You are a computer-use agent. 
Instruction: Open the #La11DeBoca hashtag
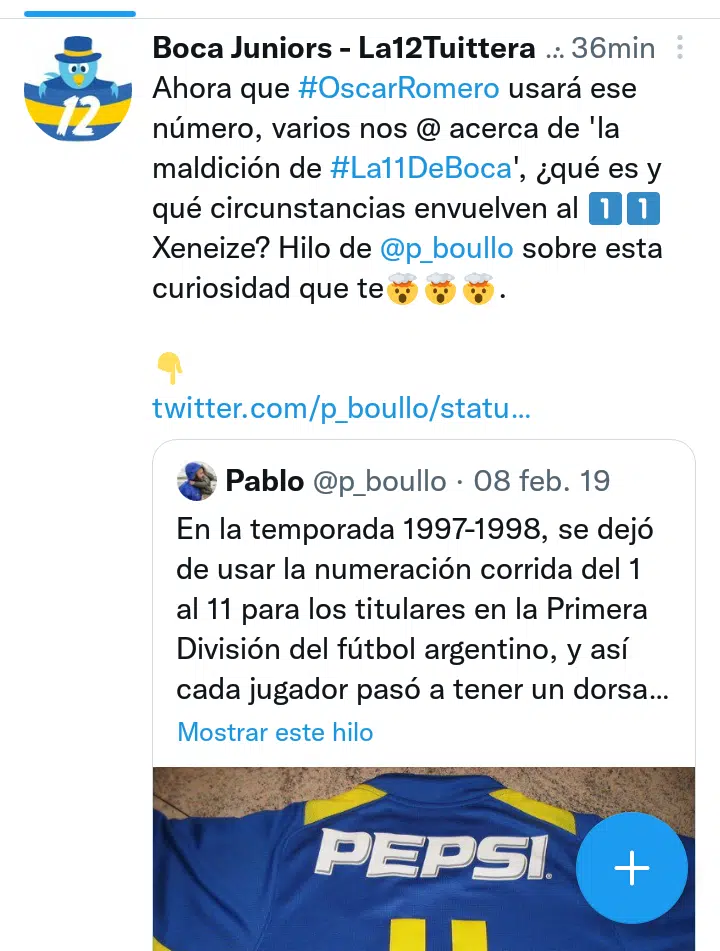(421, 168)
